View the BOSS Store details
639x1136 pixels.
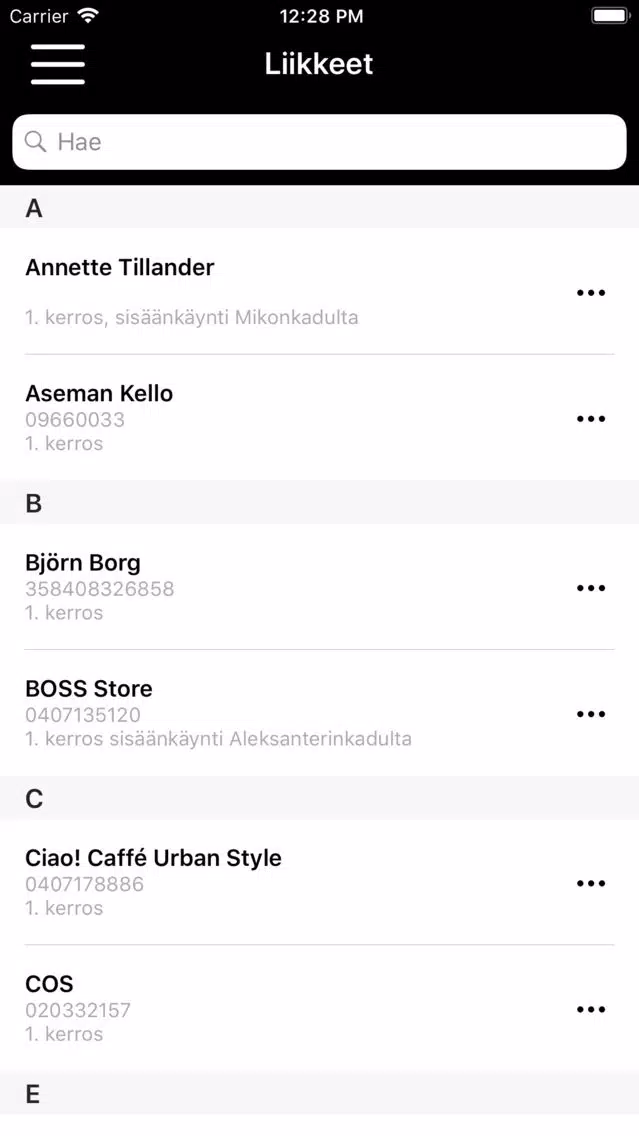click(x=320, y=713)
